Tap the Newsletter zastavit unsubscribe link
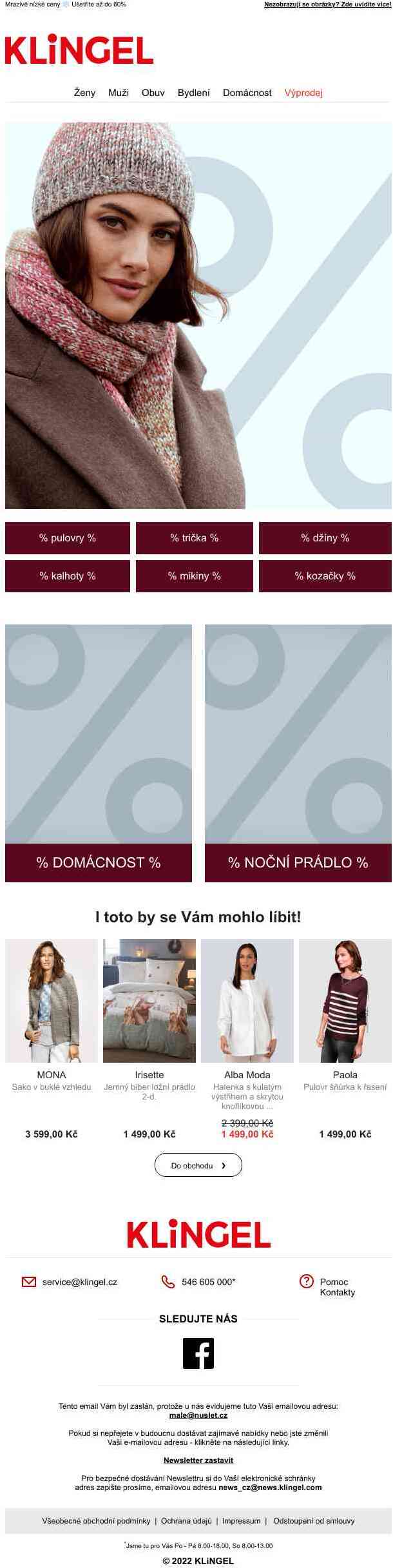The width and height of the screenshot is (393, 1568). click(x=198, y=1460)
